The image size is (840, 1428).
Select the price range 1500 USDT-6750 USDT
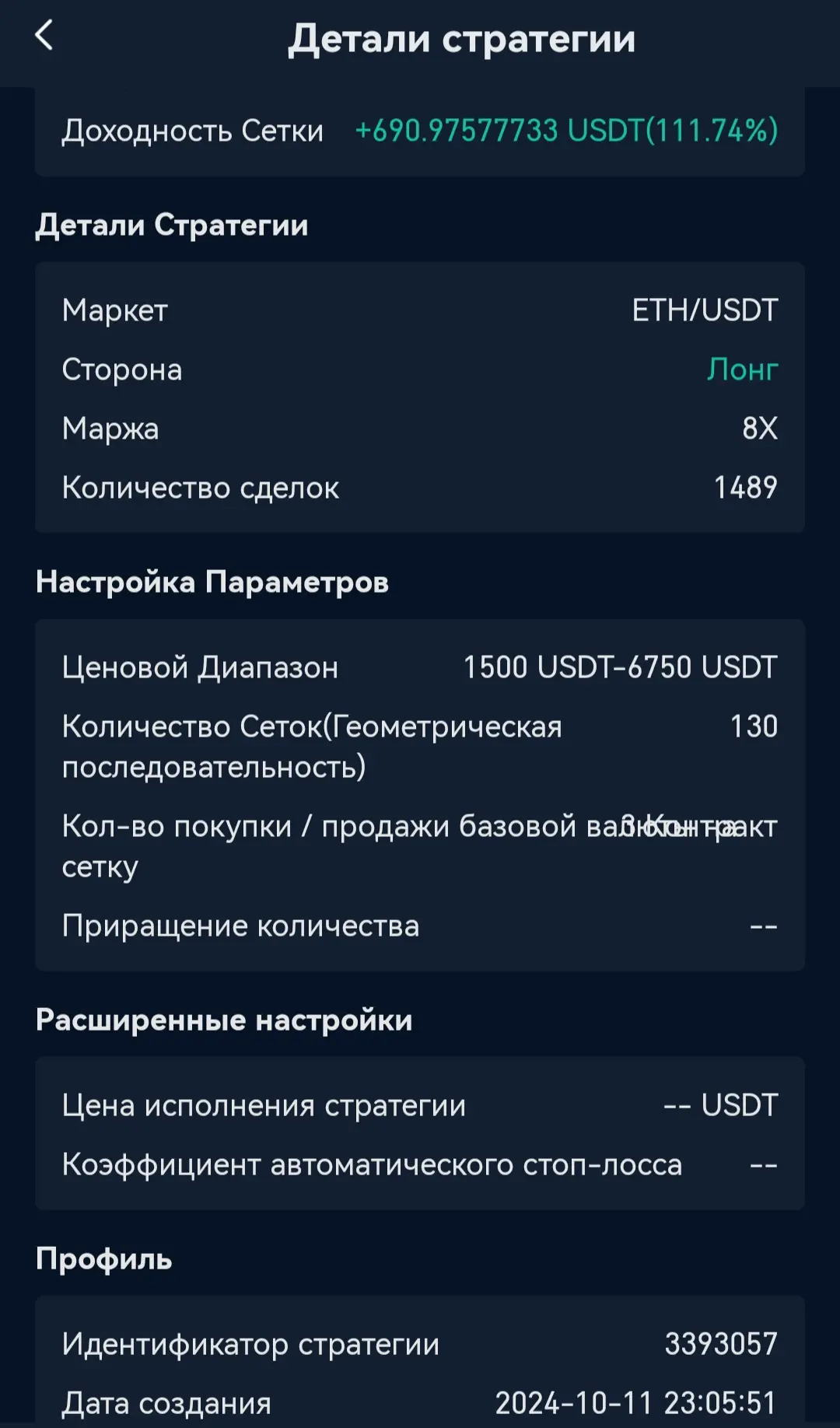pos(620,667)
